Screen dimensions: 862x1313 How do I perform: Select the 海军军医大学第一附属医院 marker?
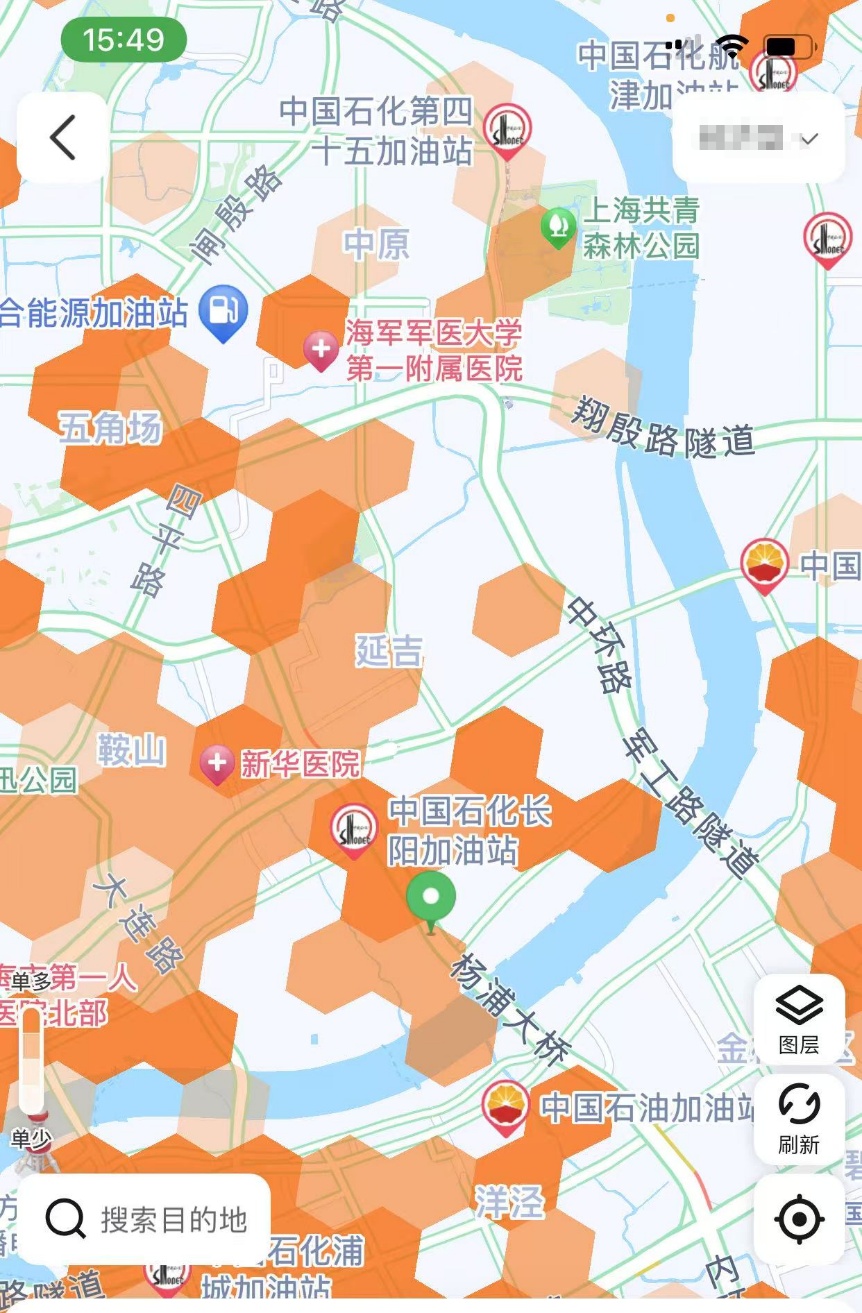click(x=321, y=351)
